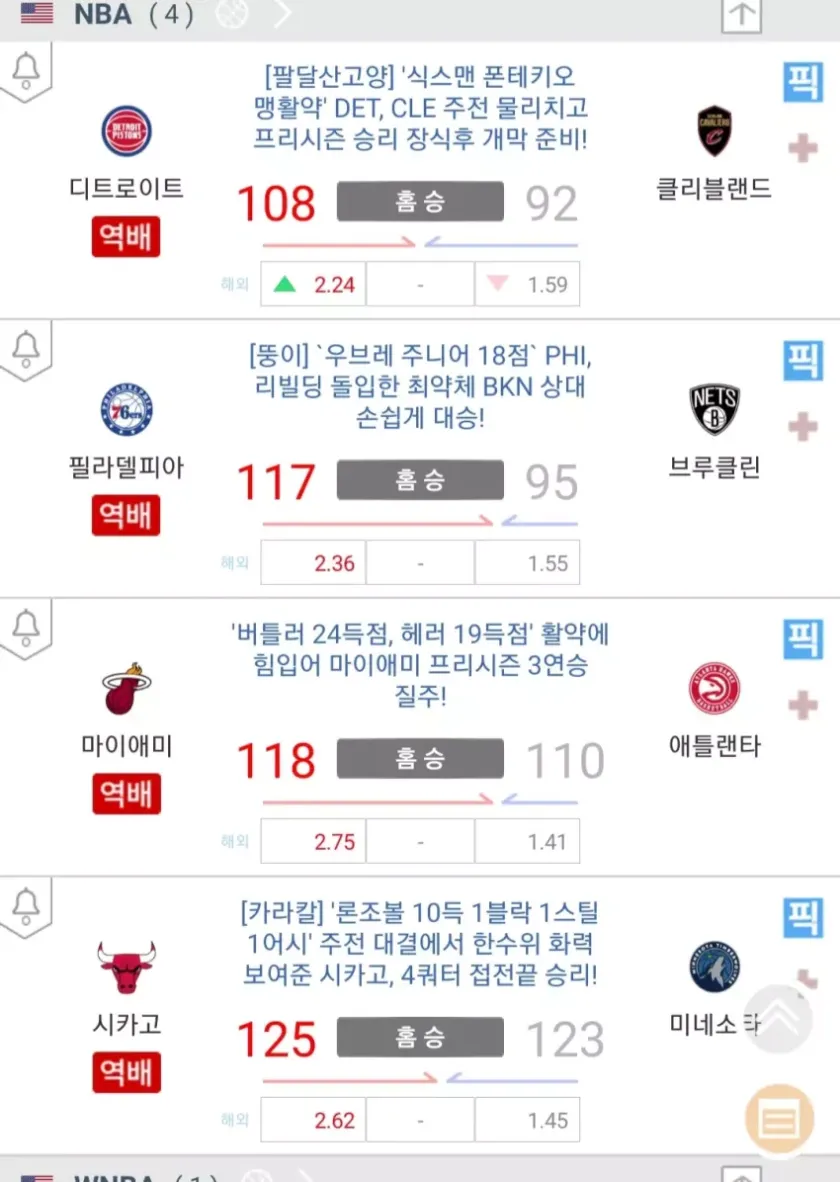Jump to top with floating double-chevron button
The image size is (840, 1182).
[x=778, y=1018]
